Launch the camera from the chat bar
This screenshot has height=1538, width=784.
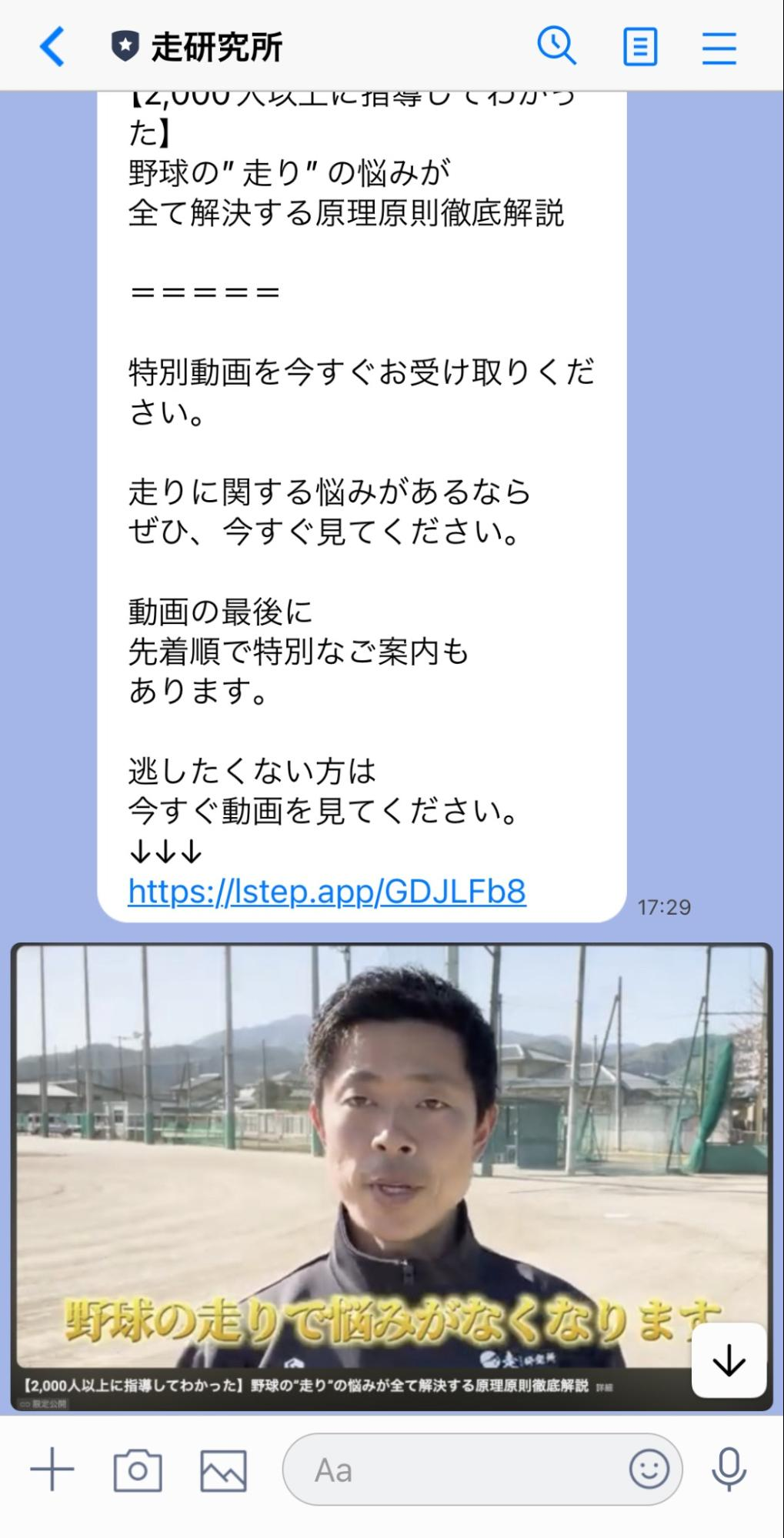tap(138, 1470)
